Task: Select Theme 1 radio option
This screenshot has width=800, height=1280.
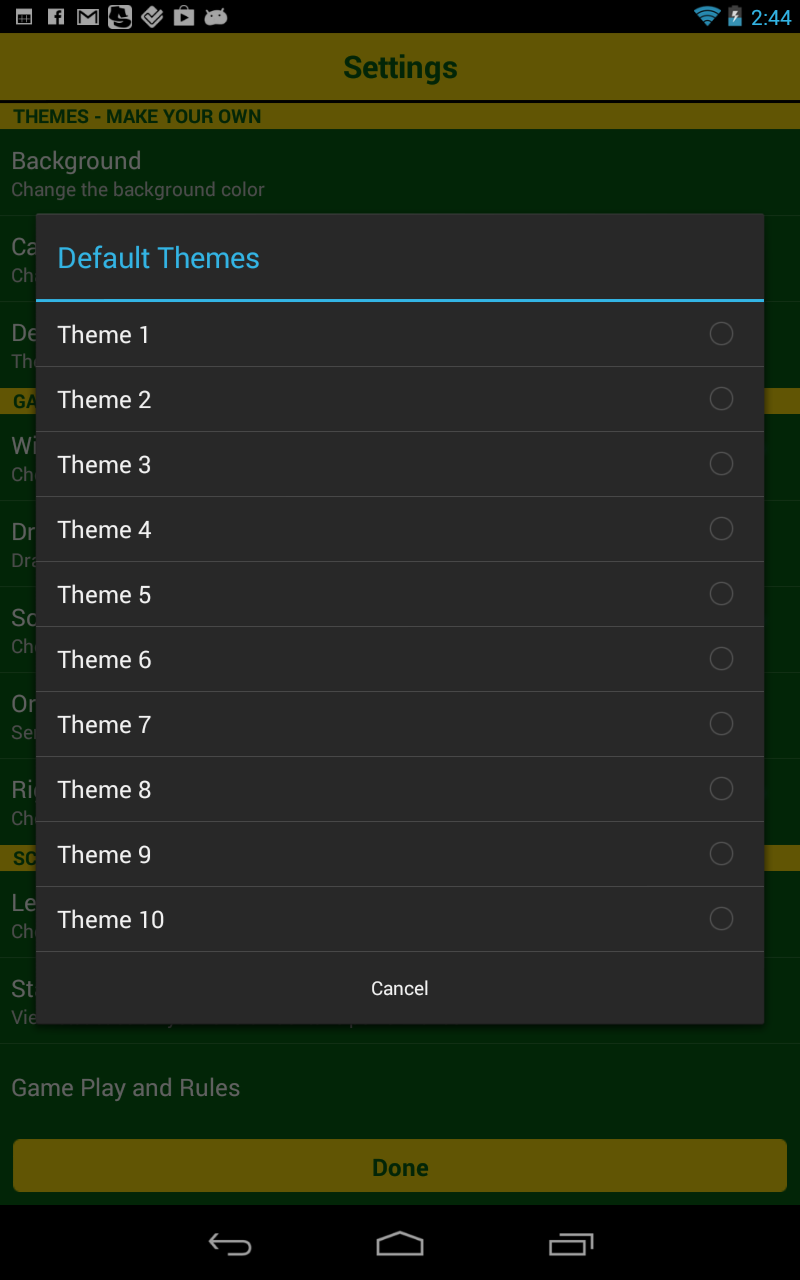Action: [721, 334]
